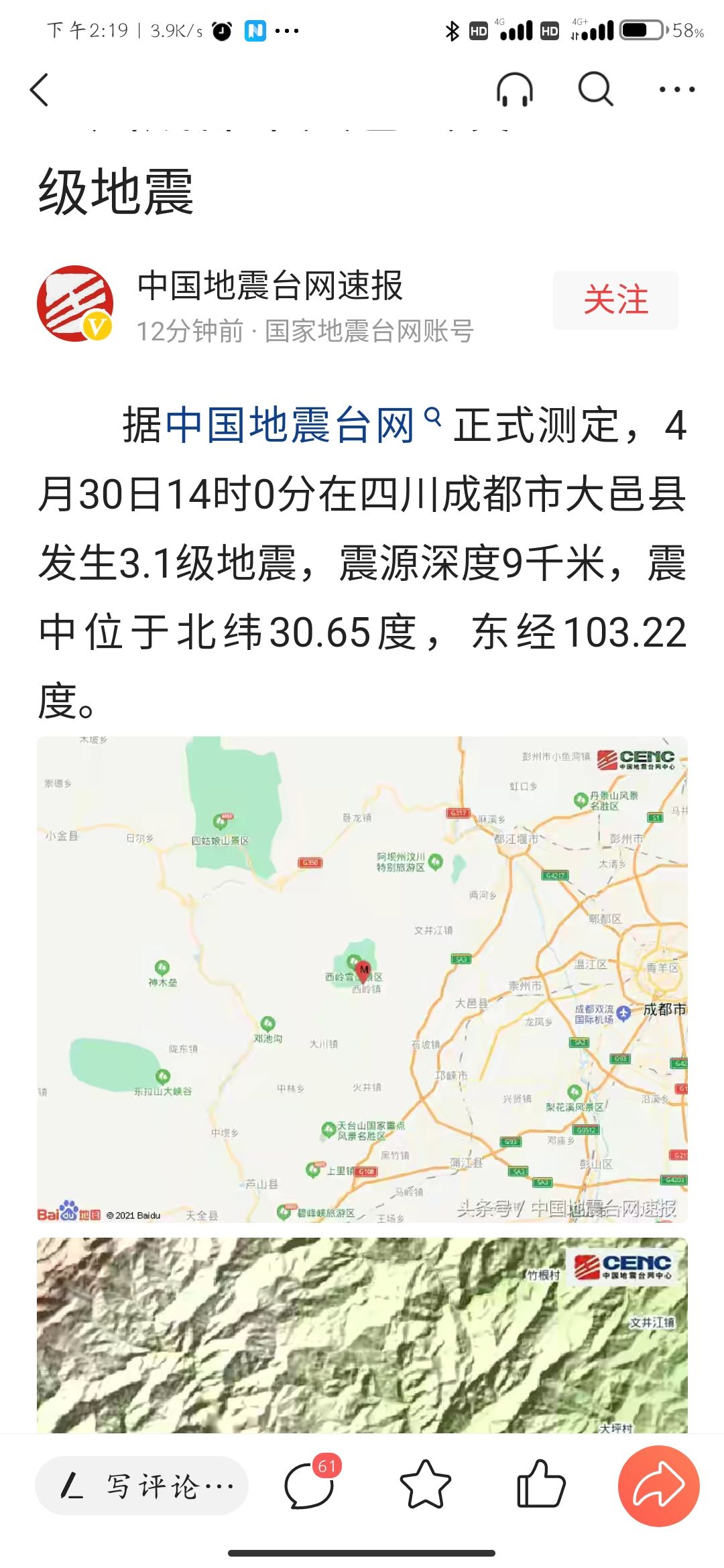
Task: Like this article with thumbs-up icon
Action: click(x=541, y=1484)
